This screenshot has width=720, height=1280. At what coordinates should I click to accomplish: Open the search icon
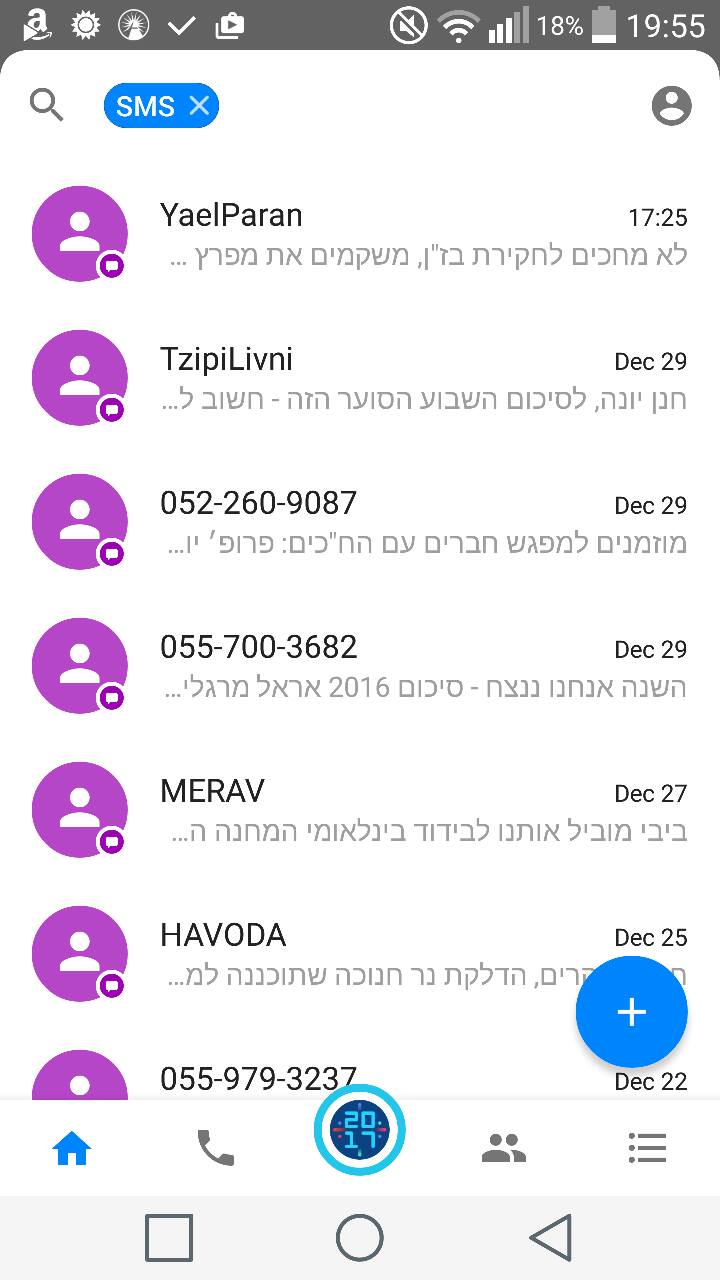click(46, 105)
